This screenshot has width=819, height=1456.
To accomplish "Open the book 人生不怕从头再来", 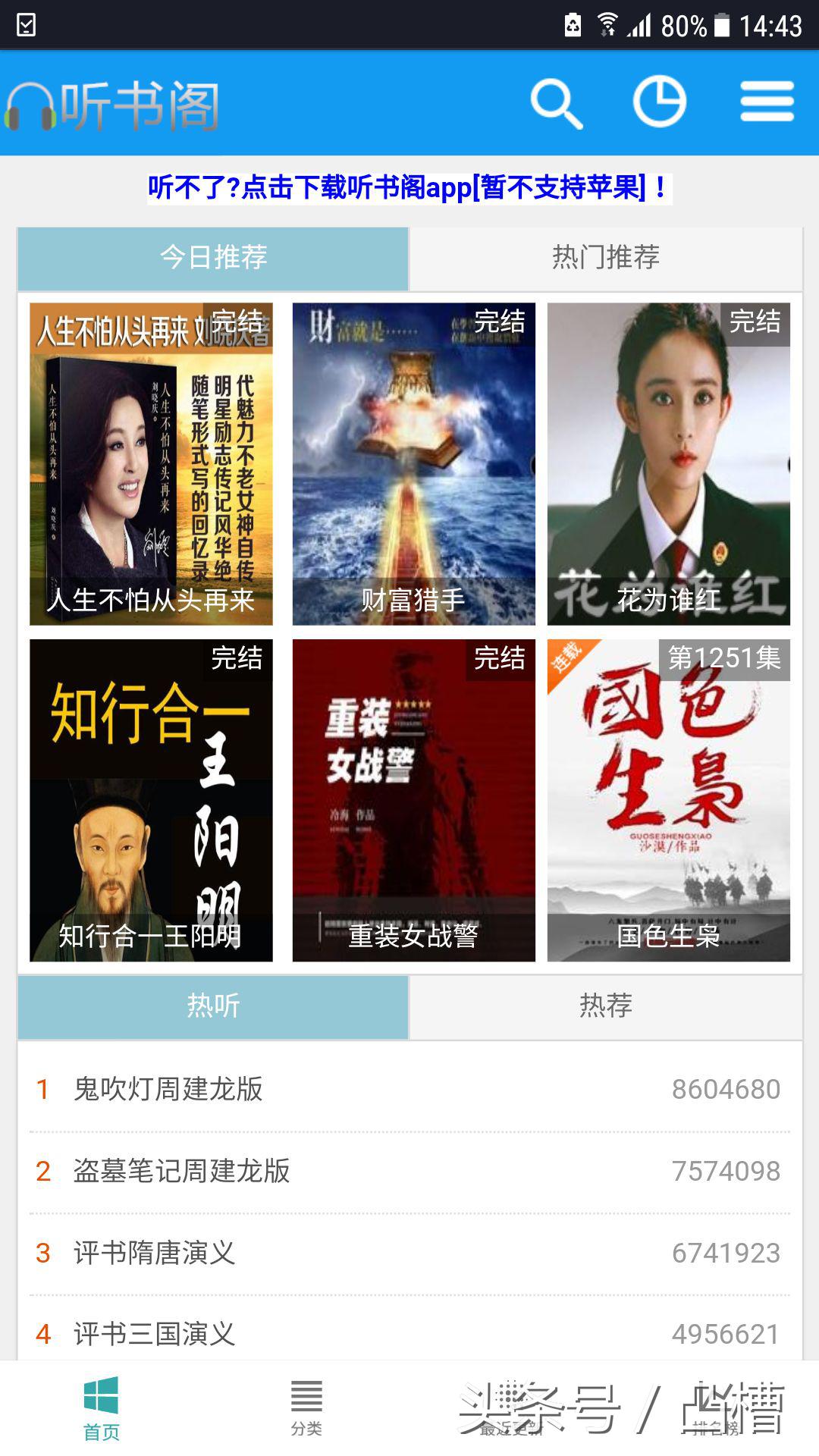I will click(151, 464).
